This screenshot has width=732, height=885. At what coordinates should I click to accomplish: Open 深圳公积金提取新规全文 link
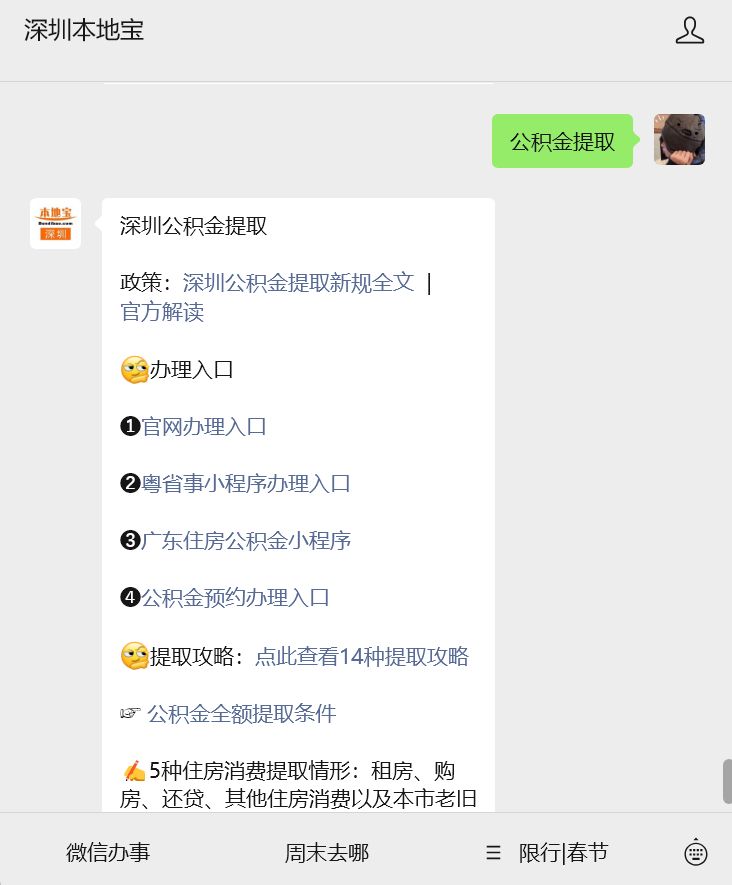click(298, 283)
